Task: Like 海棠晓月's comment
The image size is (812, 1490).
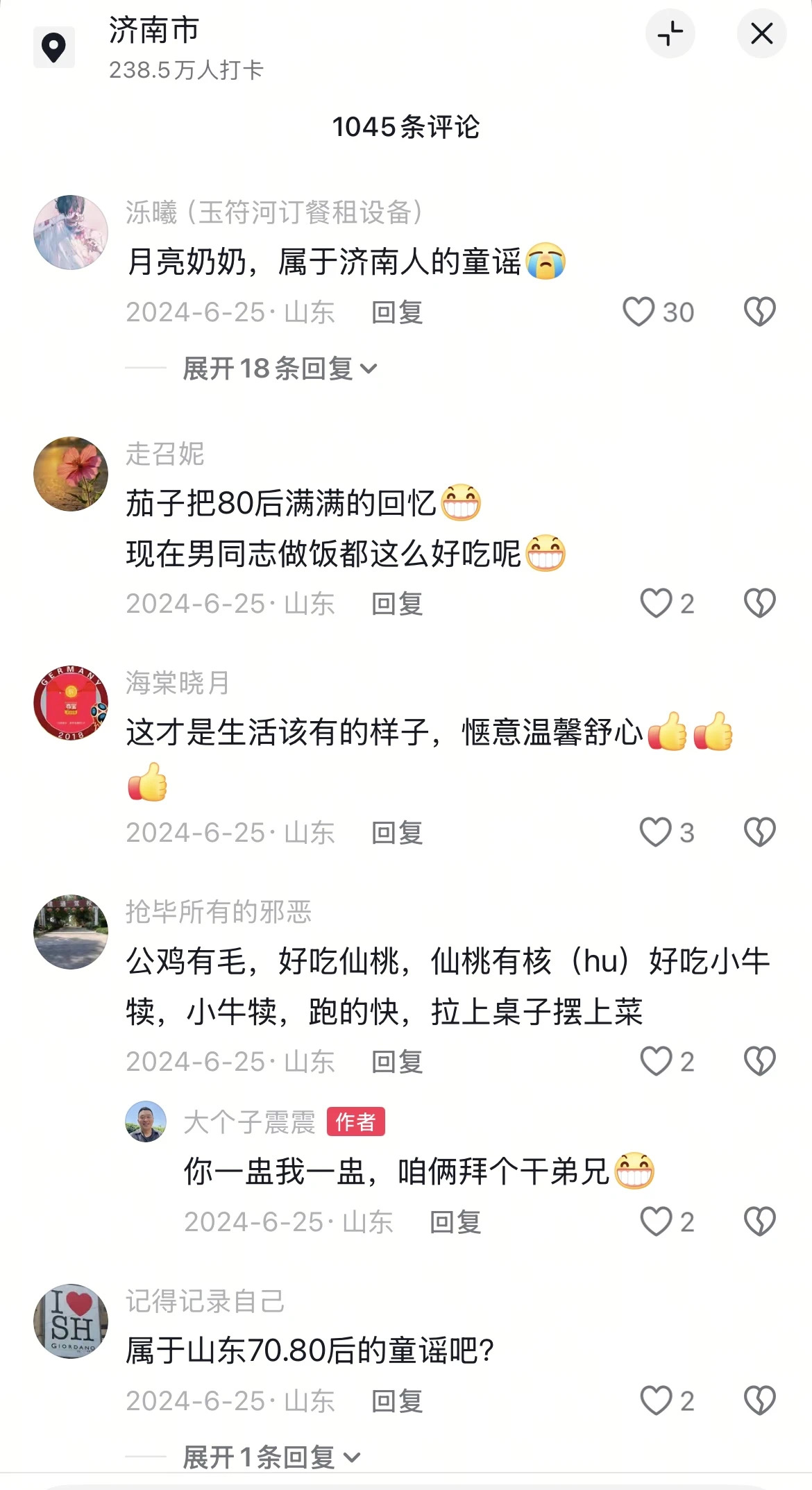Action: [656, 832]
